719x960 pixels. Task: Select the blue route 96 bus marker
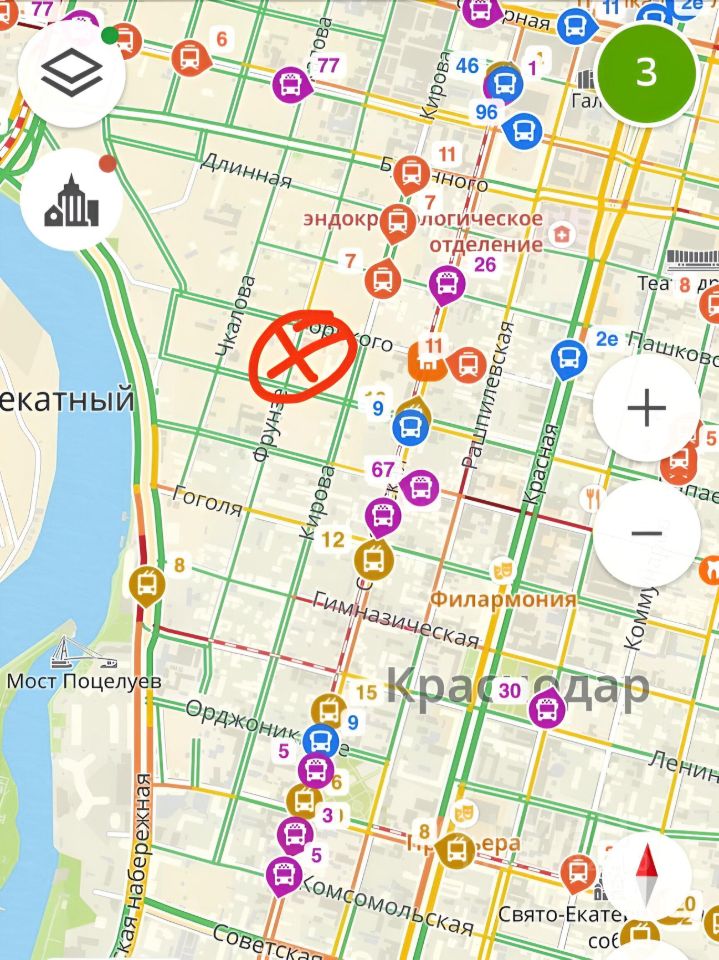(x=521, y=129)
